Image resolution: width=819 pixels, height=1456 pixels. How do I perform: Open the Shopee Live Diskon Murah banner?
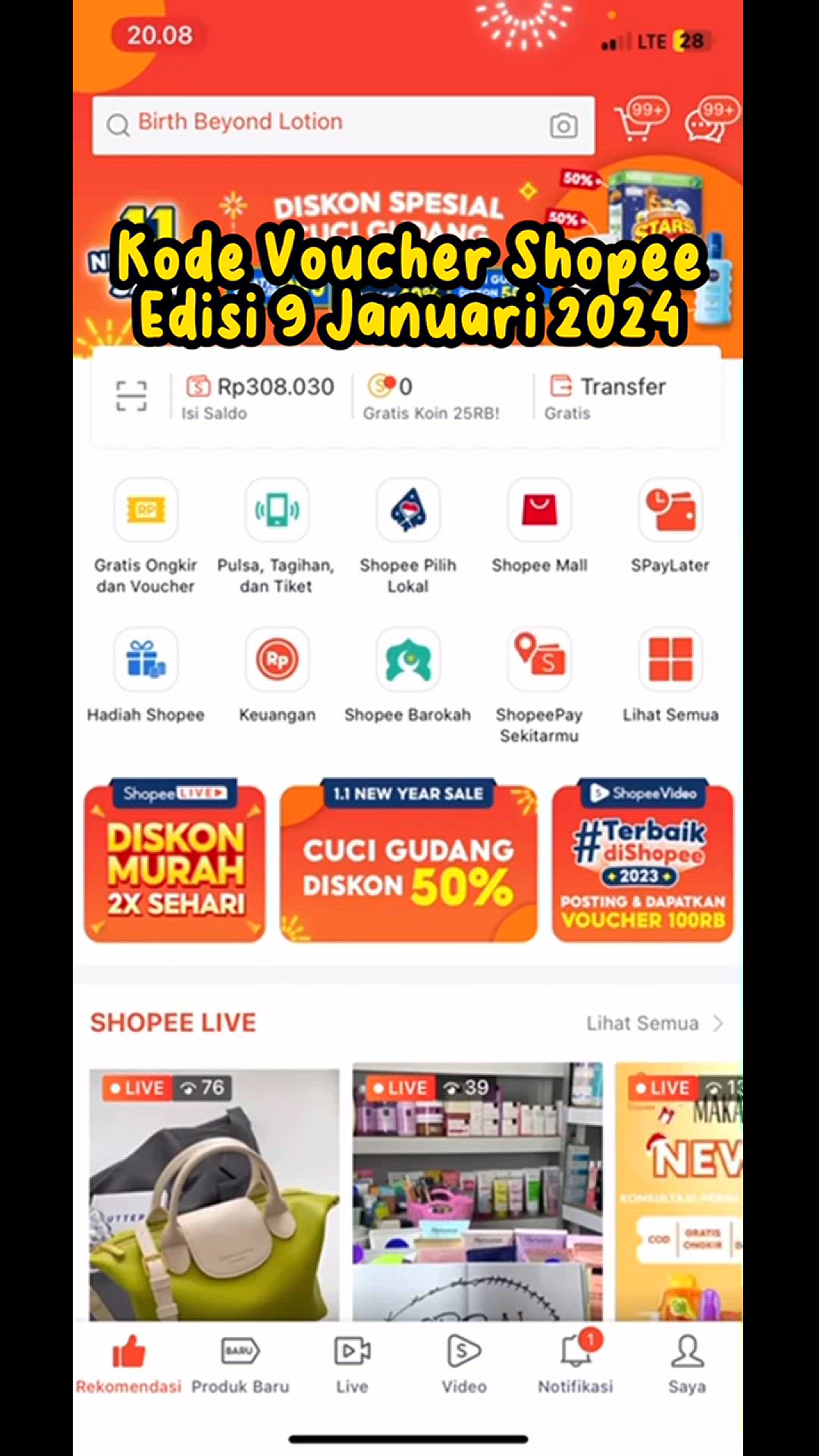pyautogui.click(x=175, y=861)
